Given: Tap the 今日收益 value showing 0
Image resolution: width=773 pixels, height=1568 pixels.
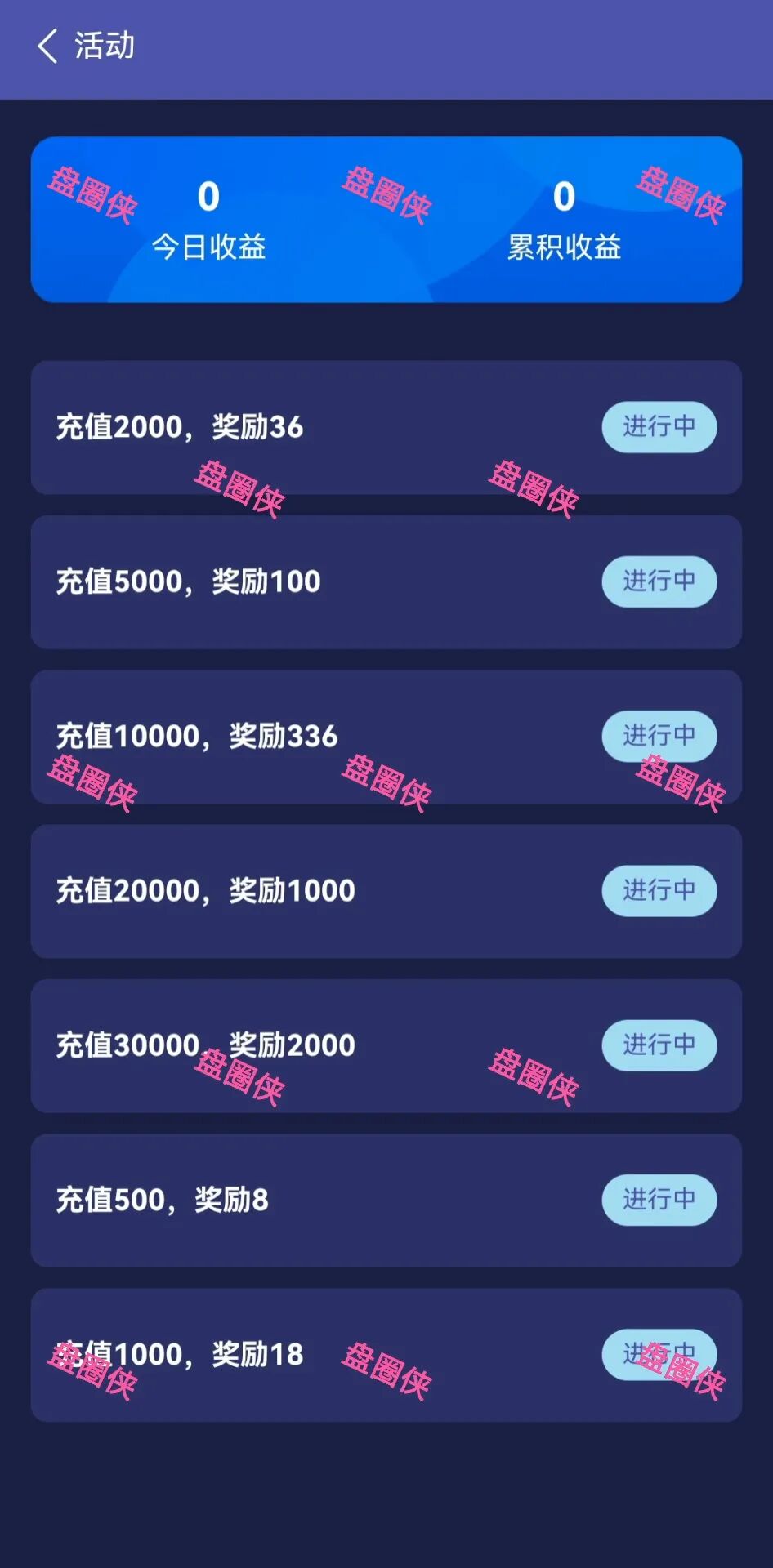Looking at the screenshot, I should tap(207, 196).
